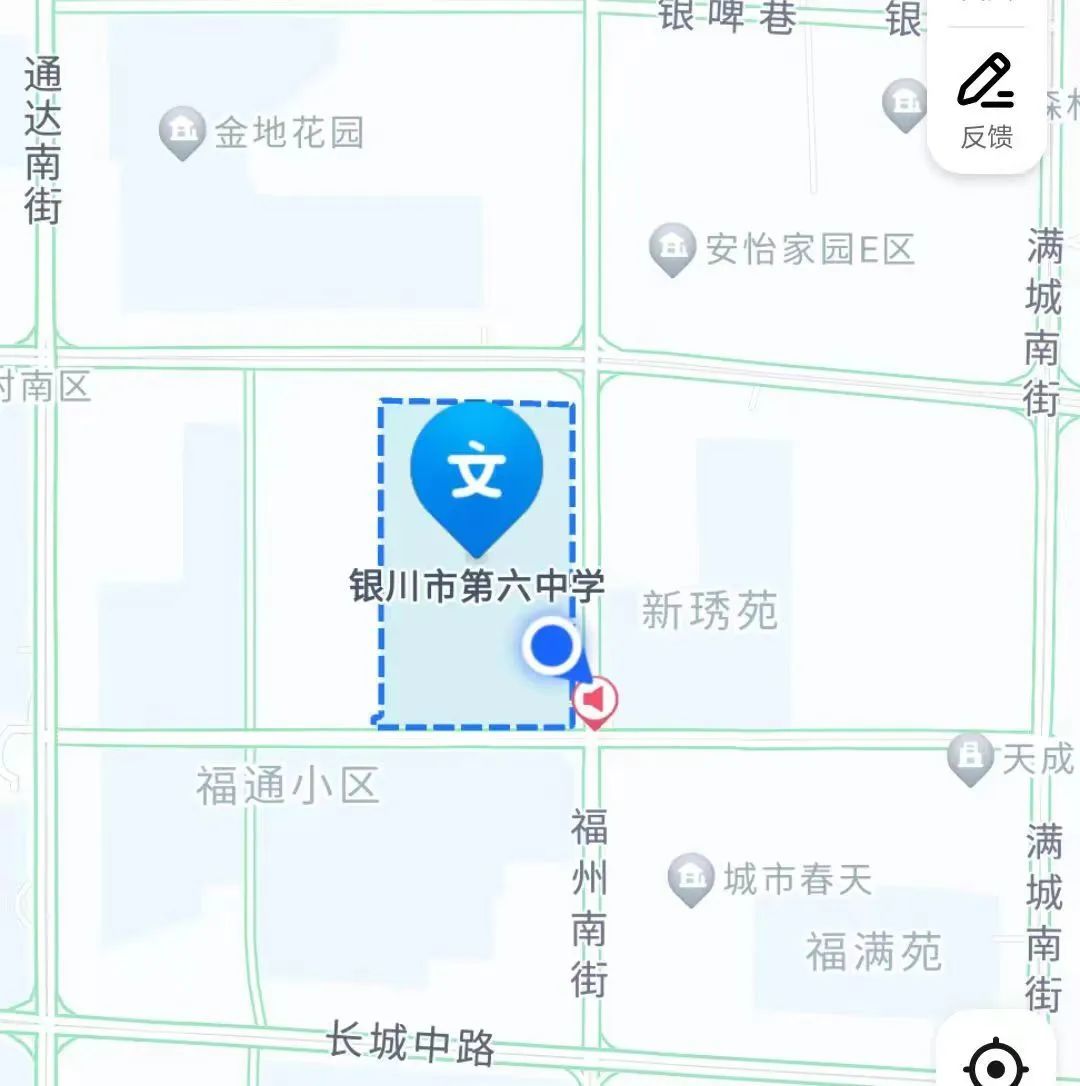Open the 反馈 feedback button
This screenshot has height=1086, width=1080.
[987, 100]
